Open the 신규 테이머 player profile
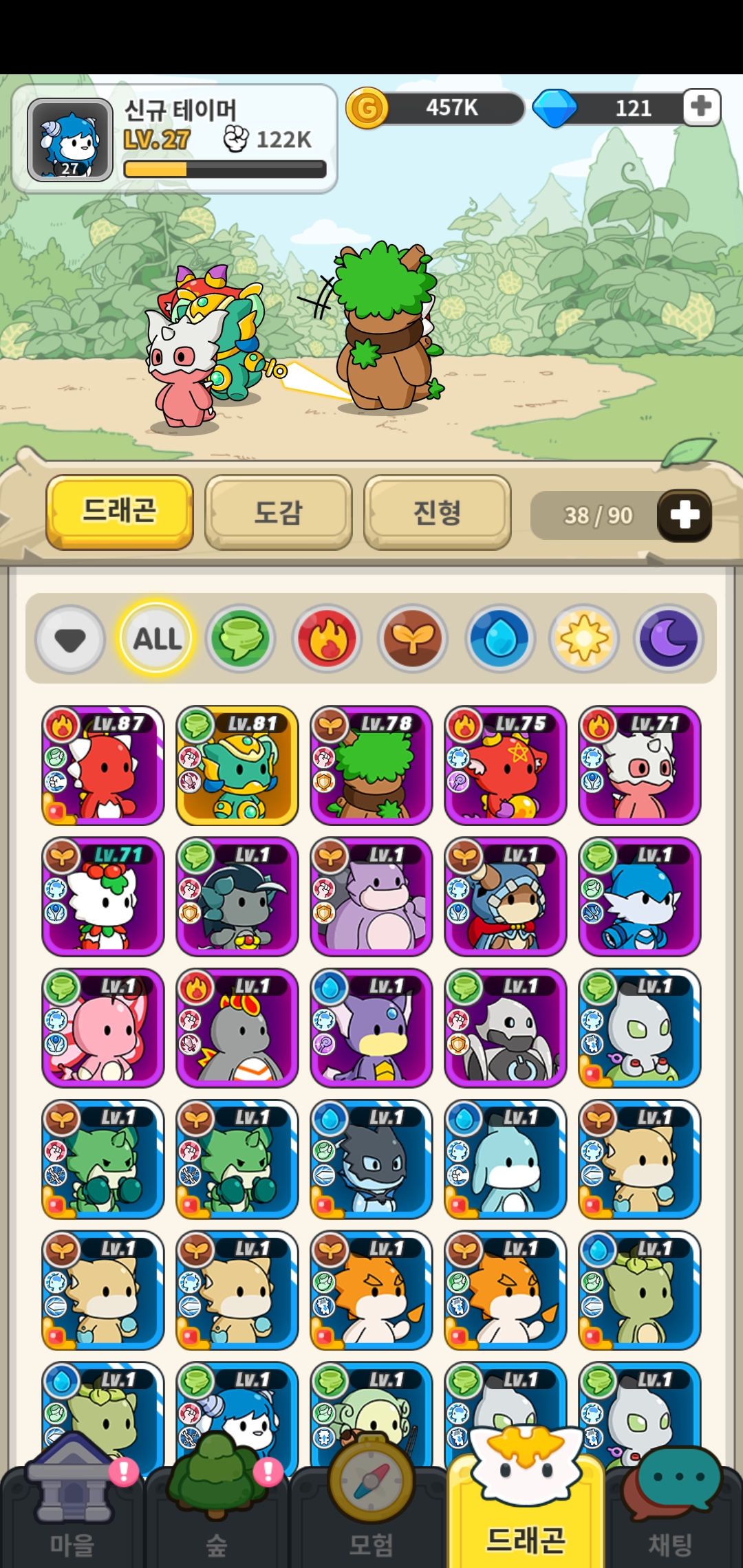743x1568 pixels. click(70, 140)
